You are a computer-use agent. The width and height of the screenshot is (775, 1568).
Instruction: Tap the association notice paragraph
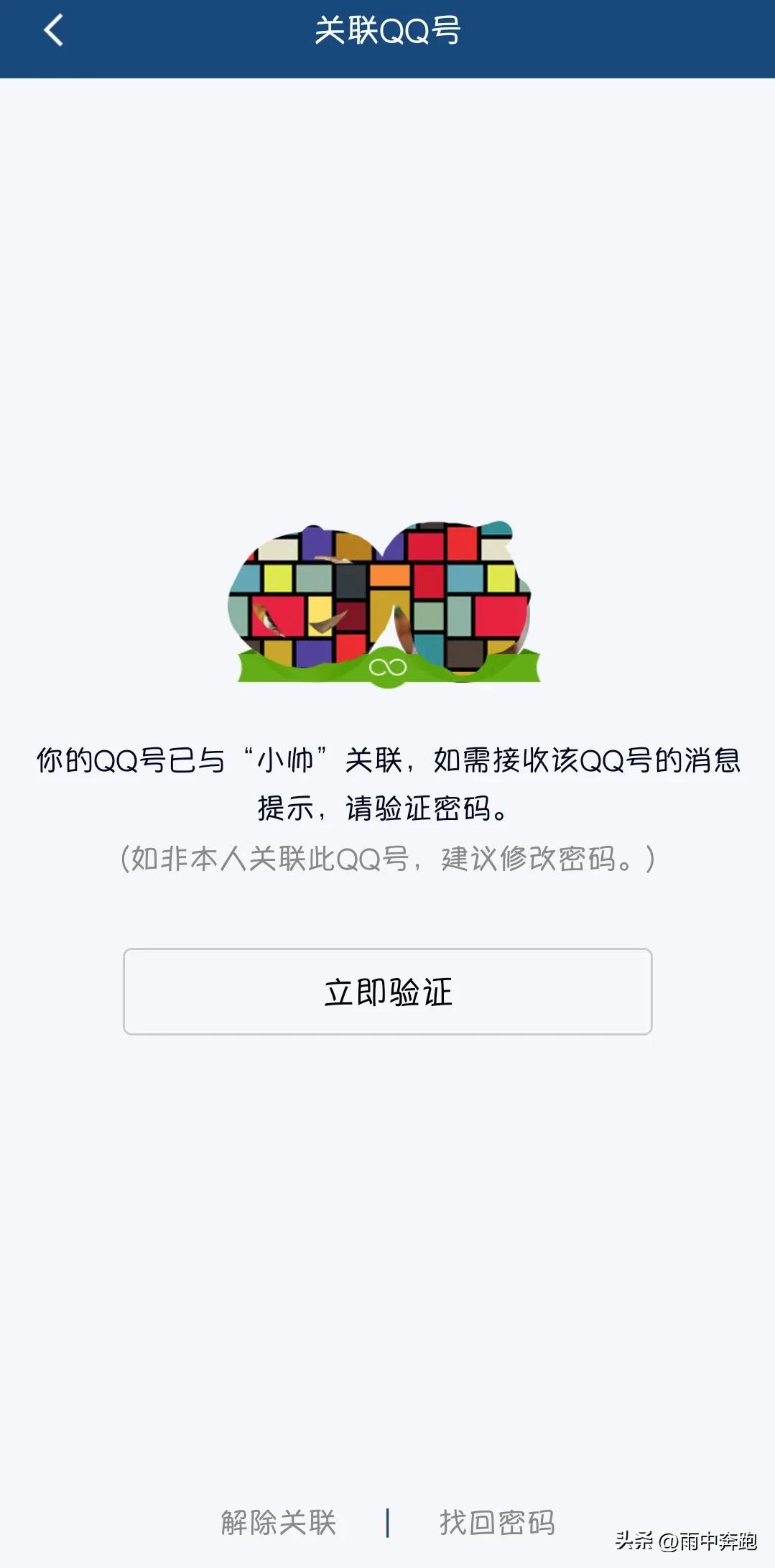click(x=388, y=783)
